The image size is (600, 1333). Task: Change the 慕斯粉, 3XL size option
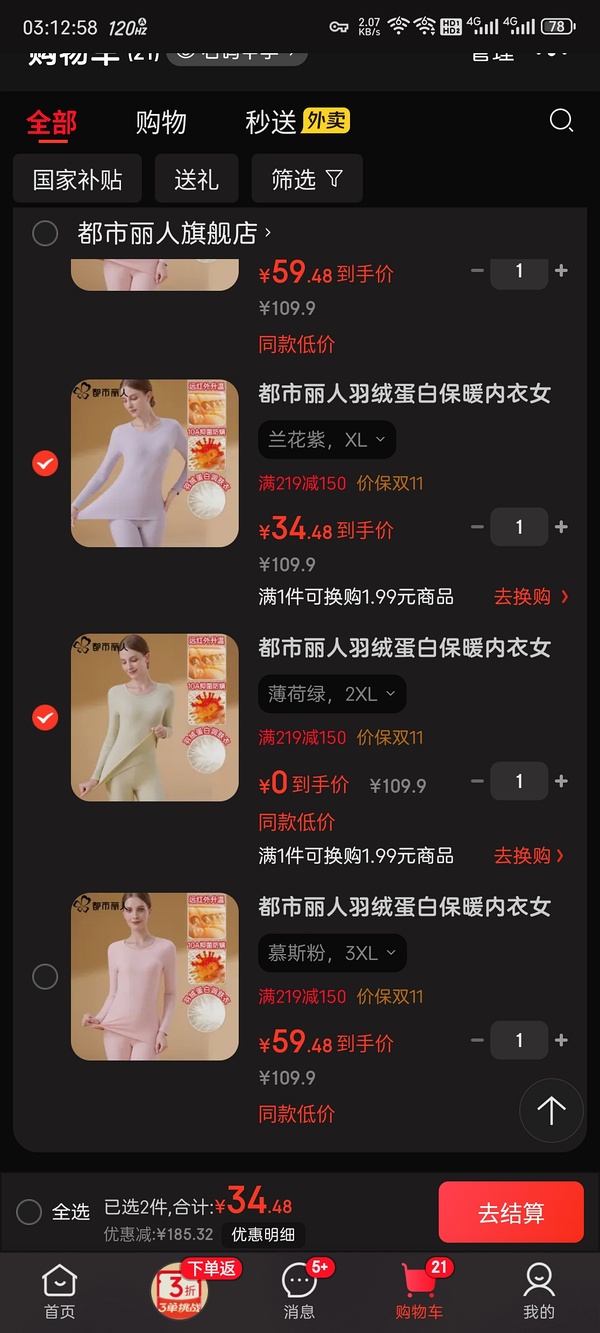point(332,953)
